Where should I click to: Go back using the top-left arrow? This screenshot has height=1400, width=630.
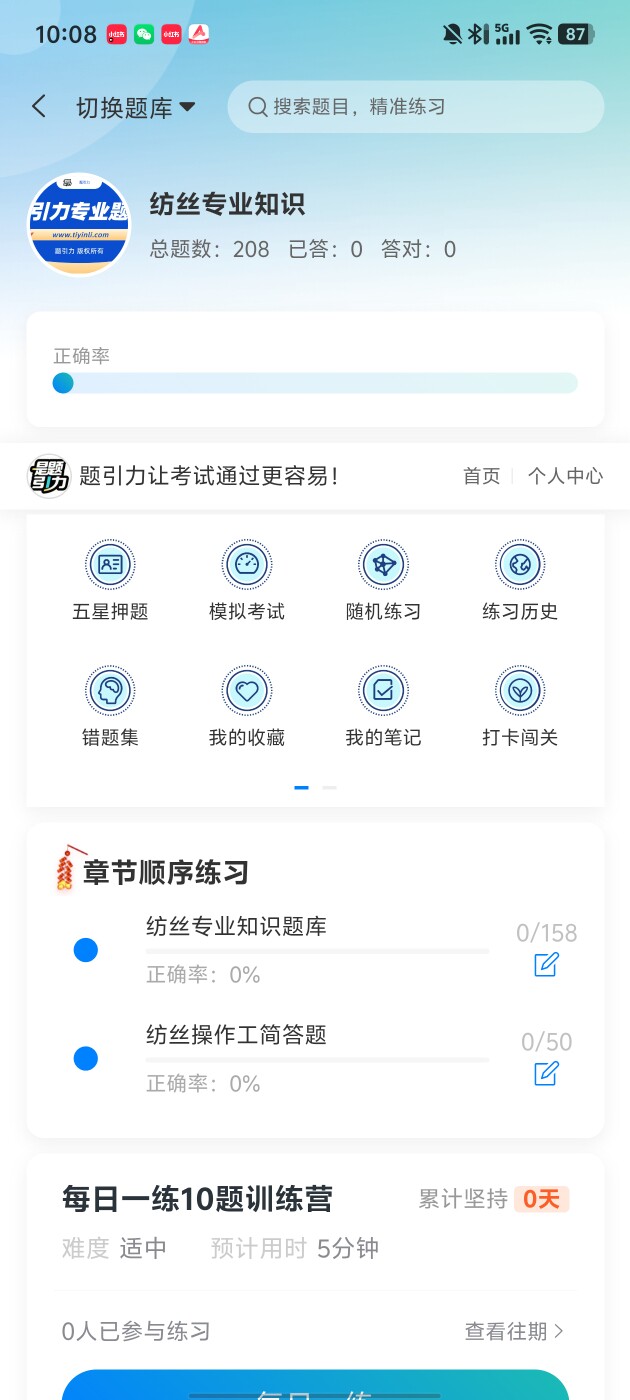[x=39, y=107]
